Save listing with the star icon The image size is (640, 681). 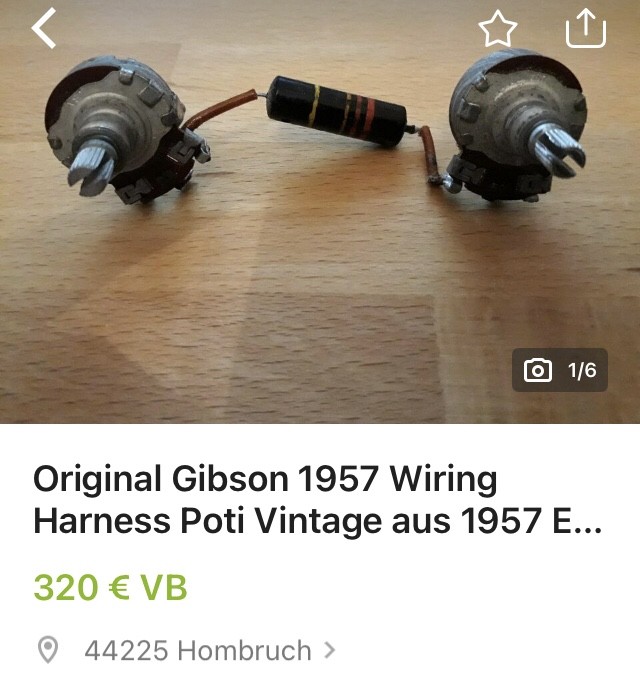pos(497,29)
